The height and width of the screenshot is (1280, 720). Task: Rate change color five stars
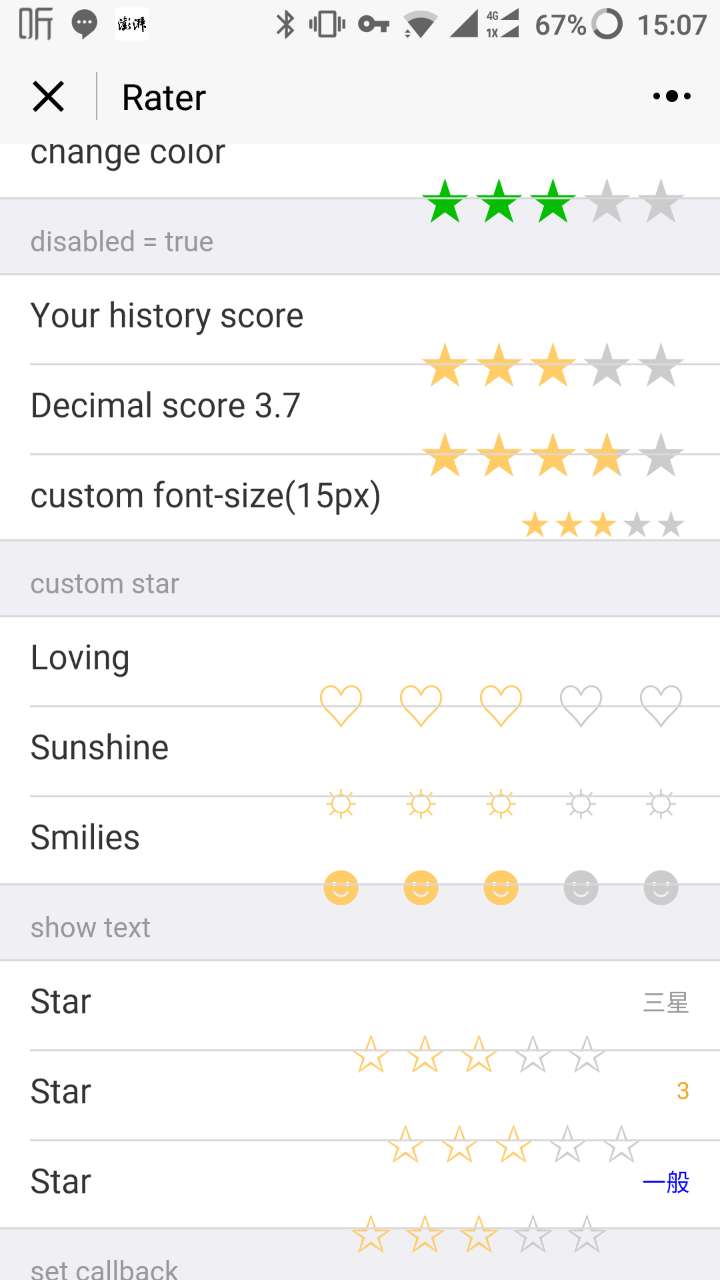click(660, 203)
